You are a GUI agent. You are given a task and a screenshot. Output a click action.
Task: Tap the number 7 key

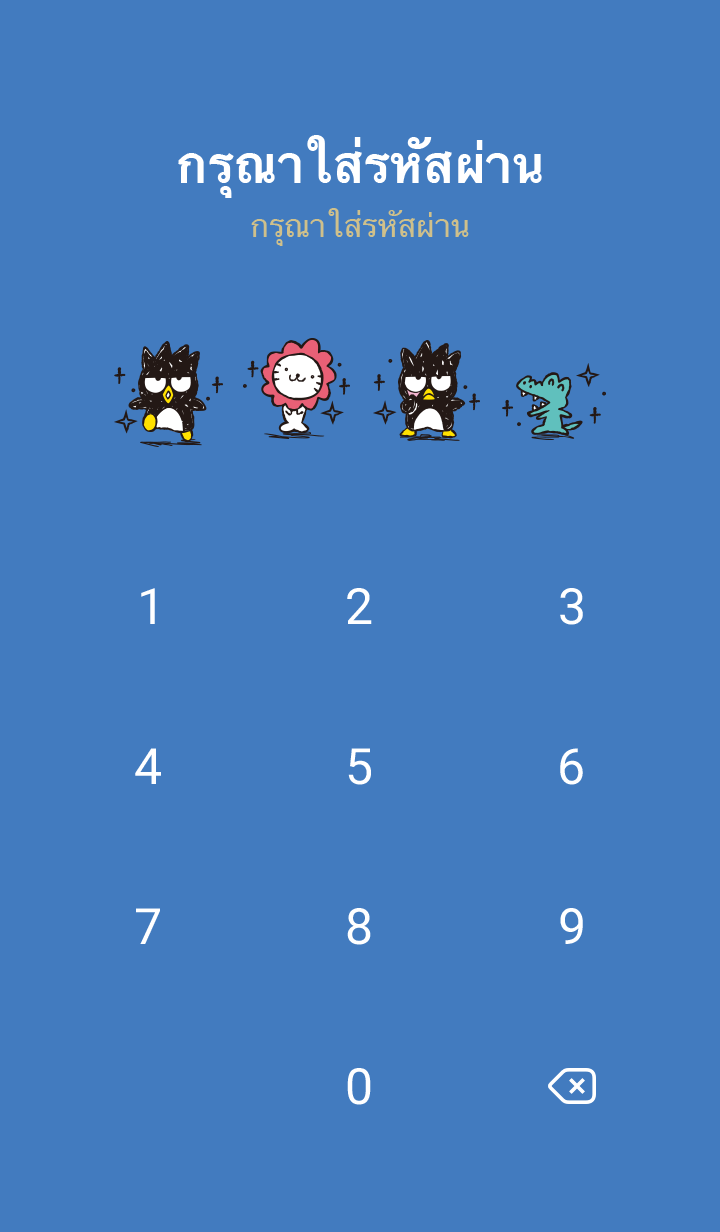(148, 927)
